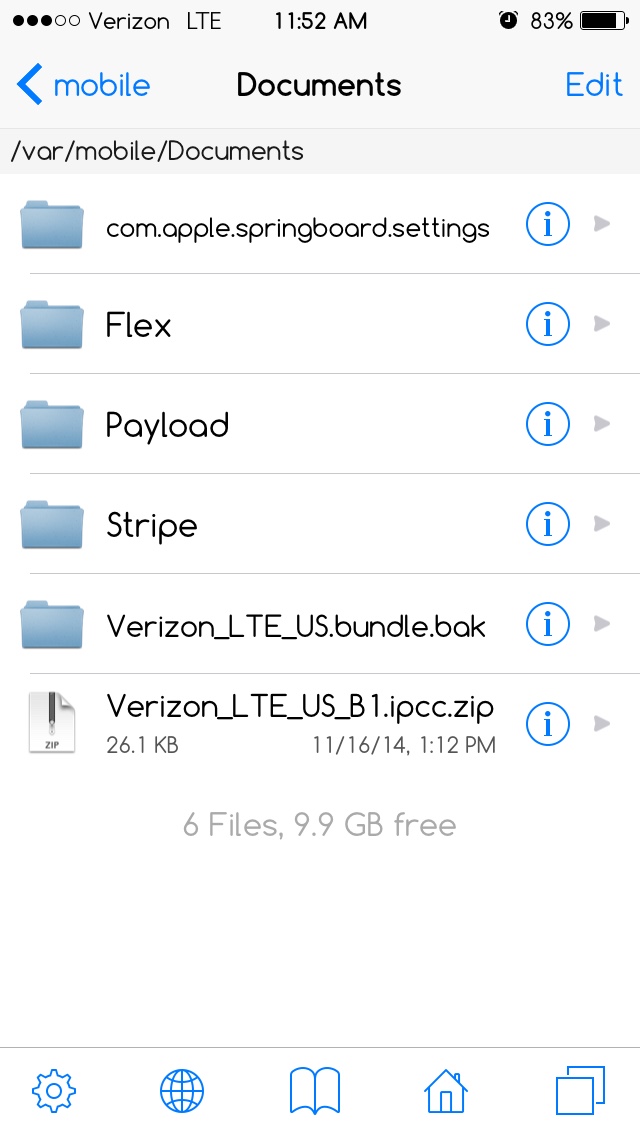
Task: Open the windows tabs icon
Action: pos(580,1090)
